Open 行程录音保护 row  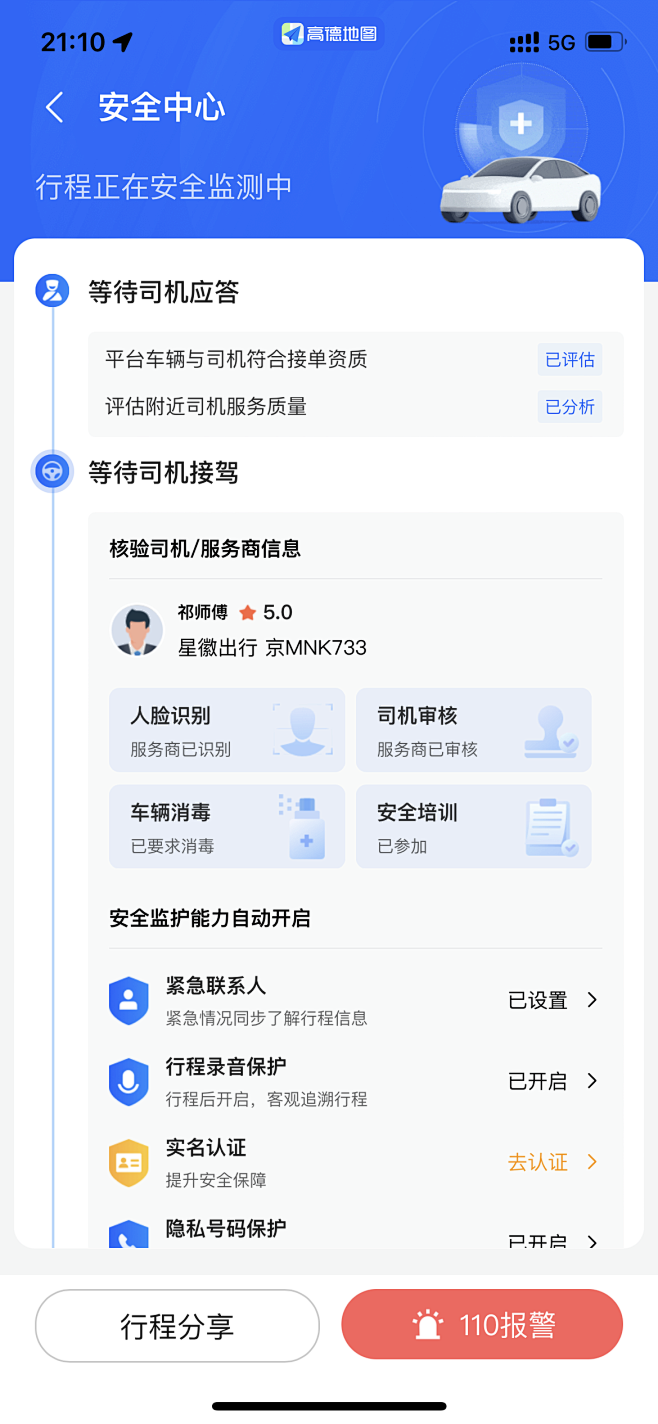355,1081
